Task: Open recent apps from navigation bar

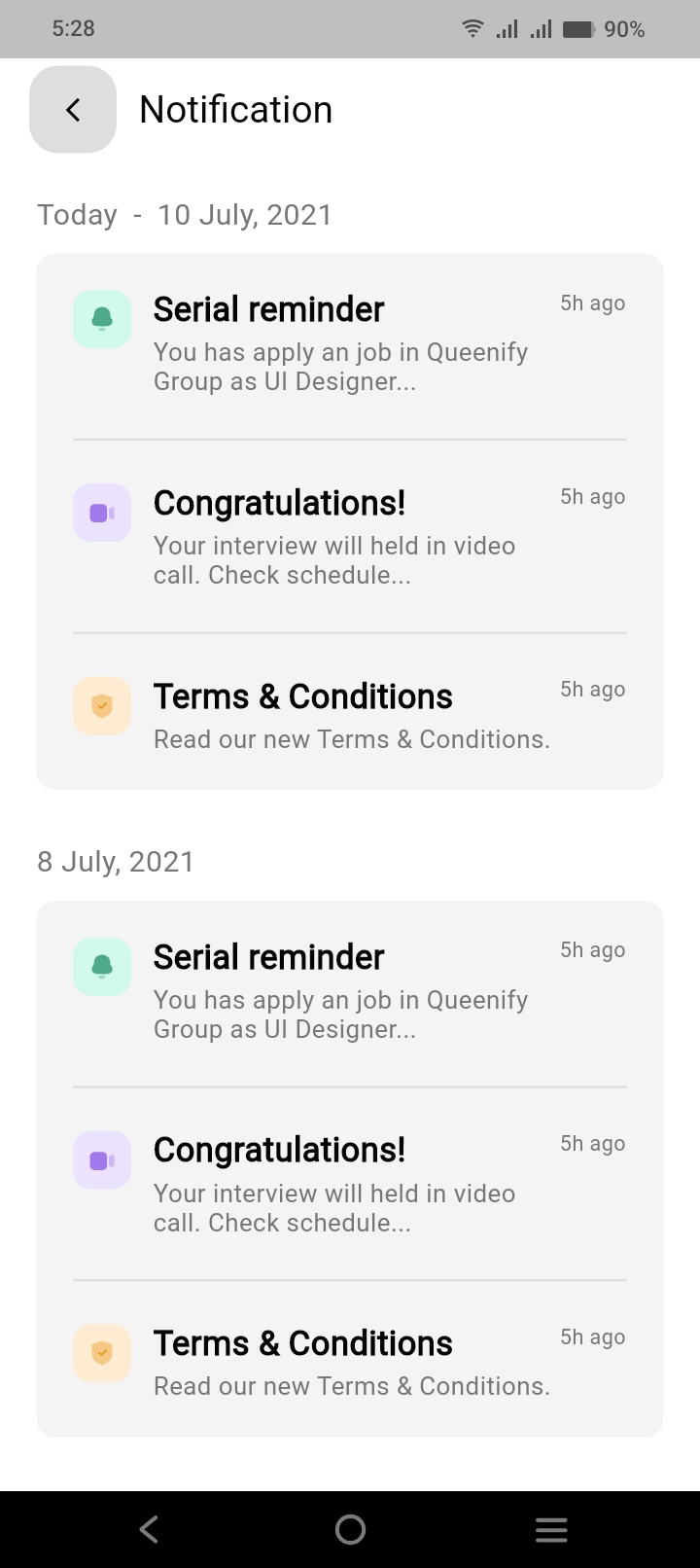Action: (551, 1530)
